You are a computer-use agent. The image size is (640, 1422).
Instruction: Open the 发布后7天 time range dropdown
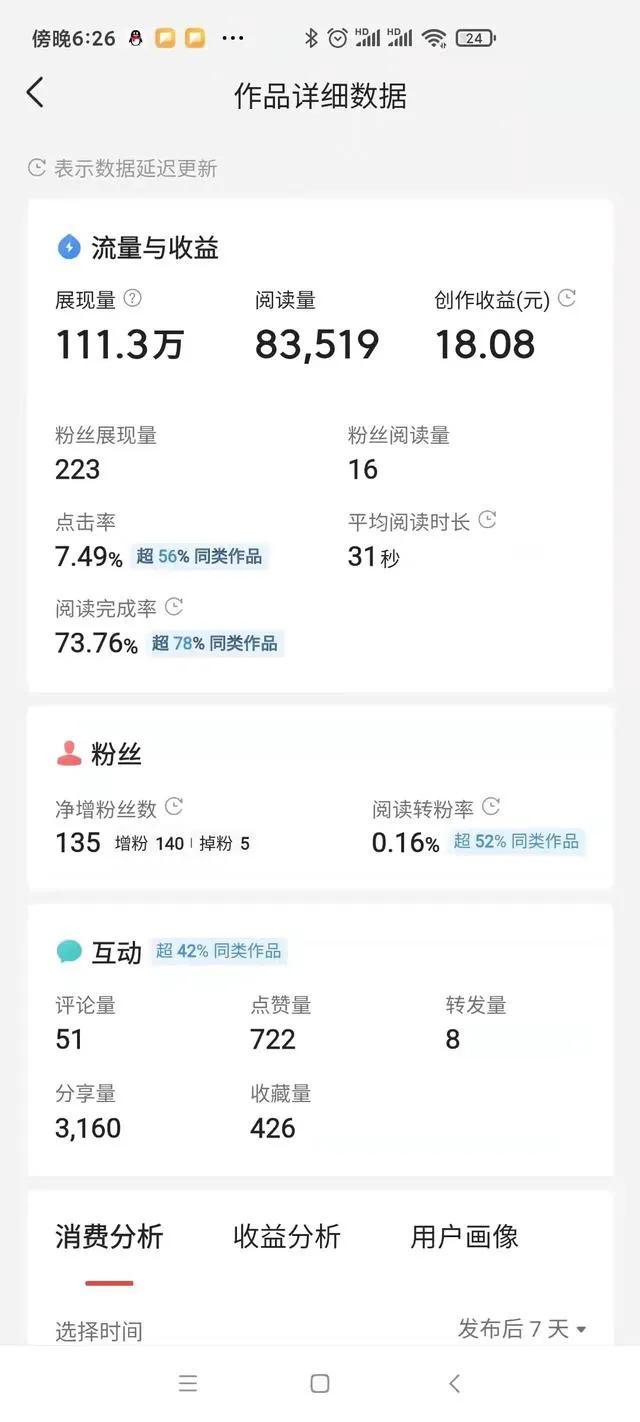tap(522, 1328)
